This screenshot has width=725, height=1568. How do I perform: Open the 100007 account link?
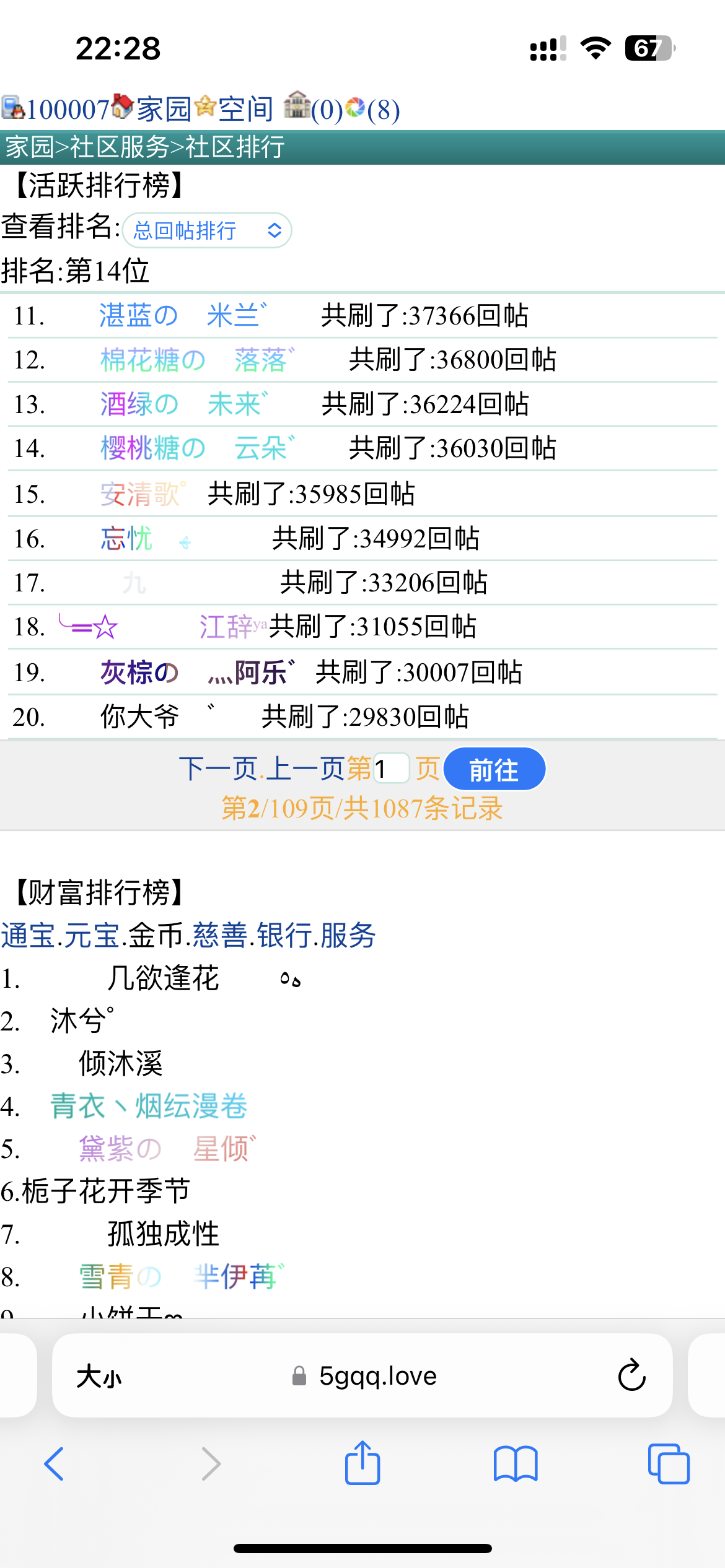(x=67, y=109)
